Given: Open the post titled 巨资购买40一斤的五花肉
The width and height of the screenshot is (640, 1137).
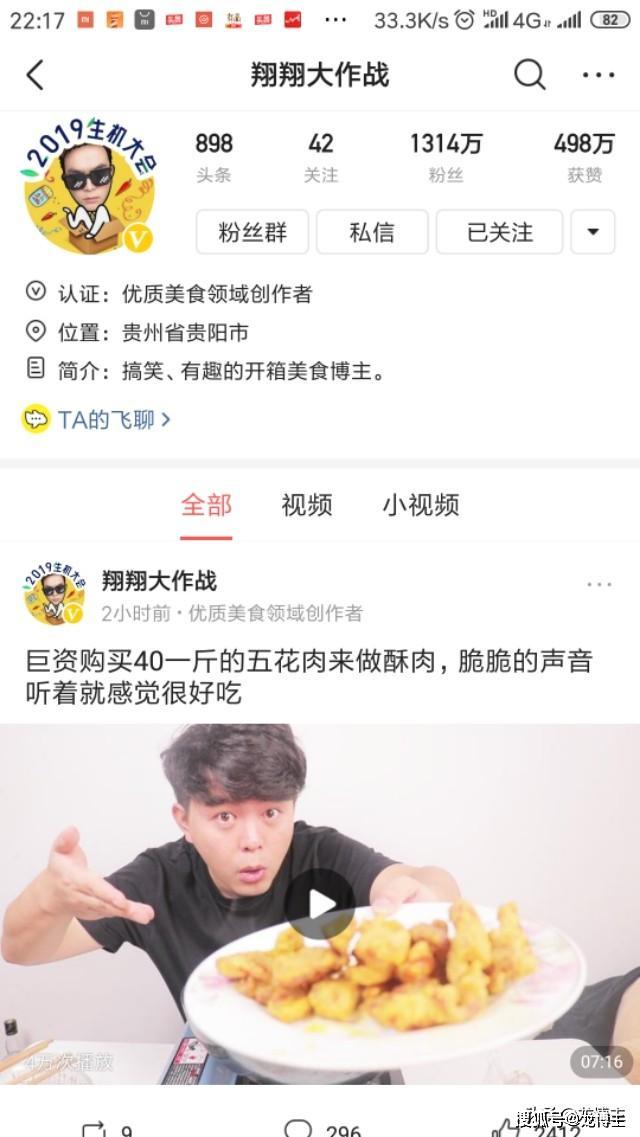Looking at the screenshot, I should (309, 677).
